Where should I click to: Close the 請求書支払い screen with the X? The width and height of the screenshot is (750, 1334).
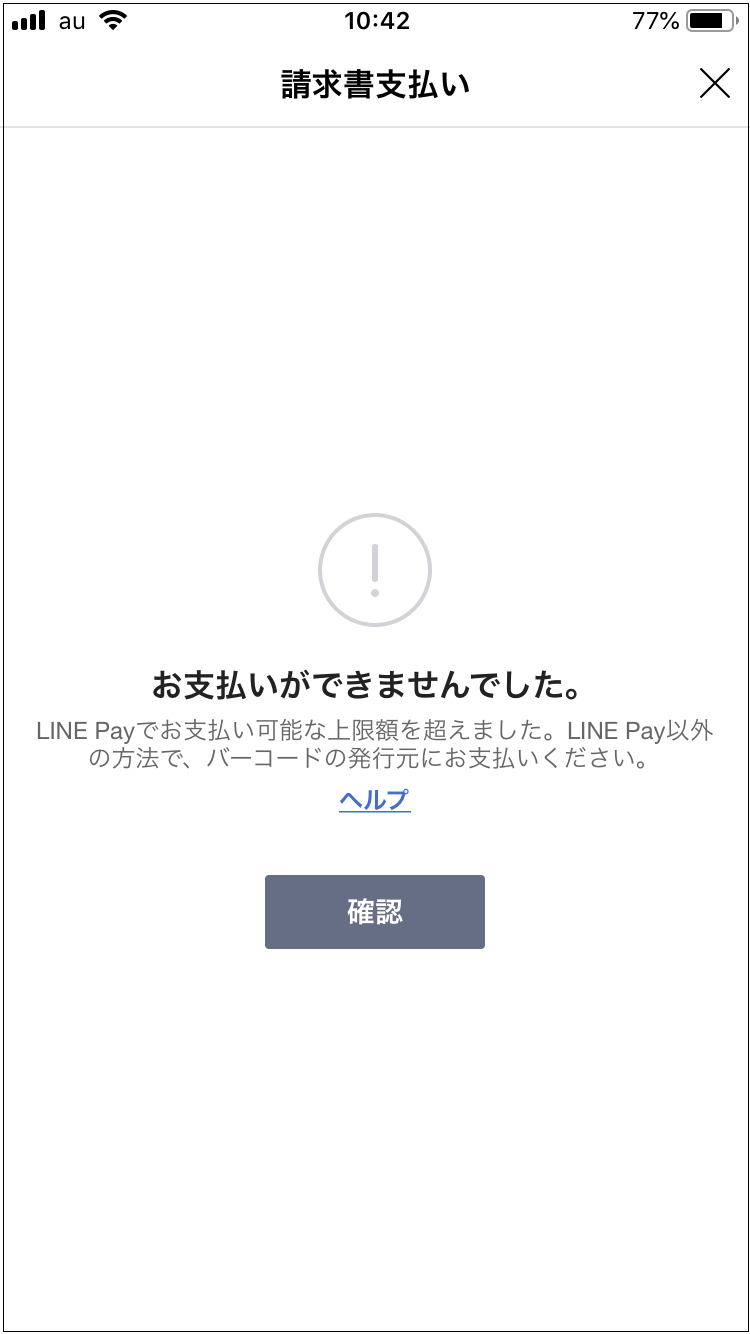[714, 84]
